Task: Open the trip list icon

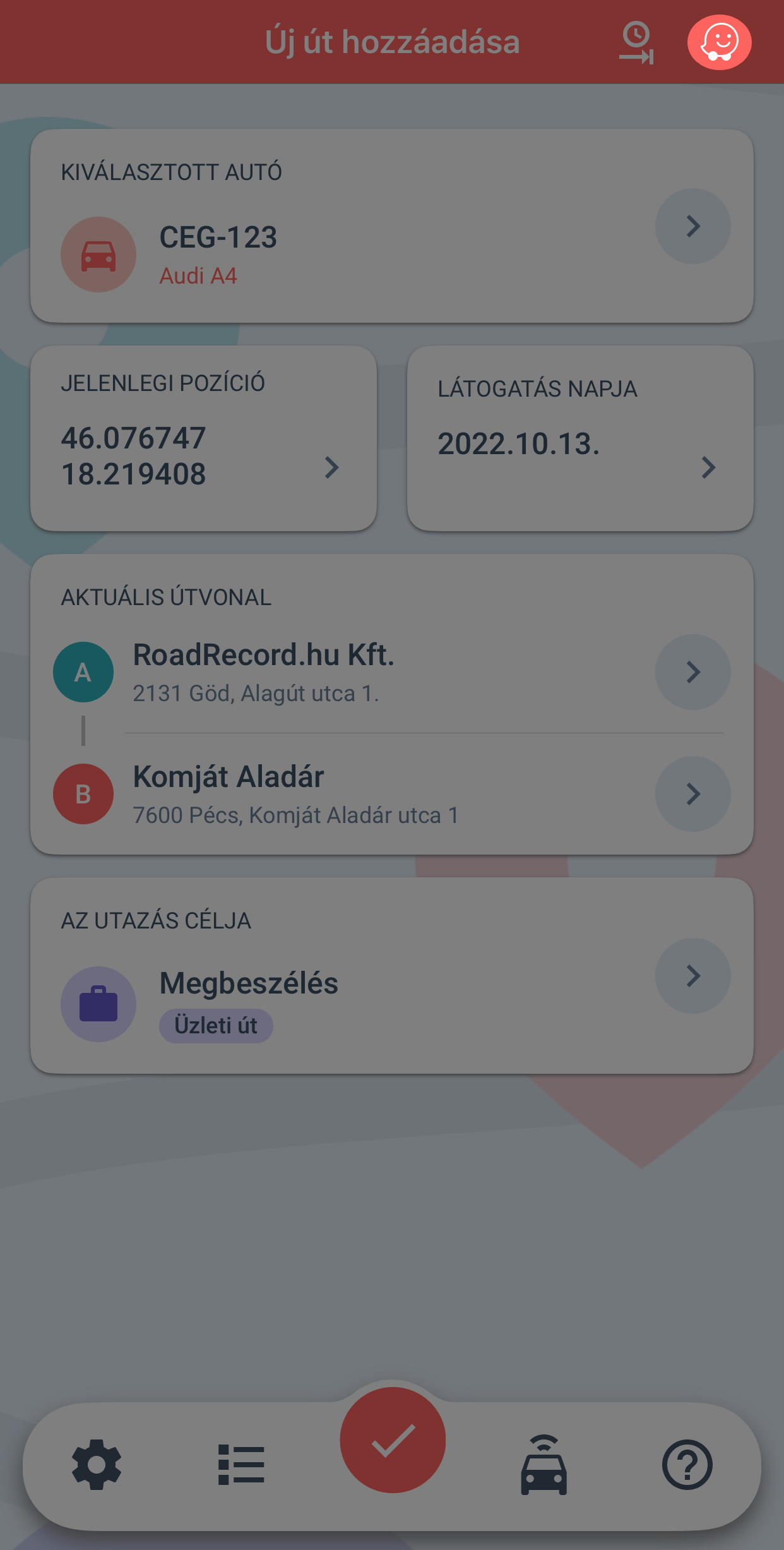Action: tap(241, 1465)
